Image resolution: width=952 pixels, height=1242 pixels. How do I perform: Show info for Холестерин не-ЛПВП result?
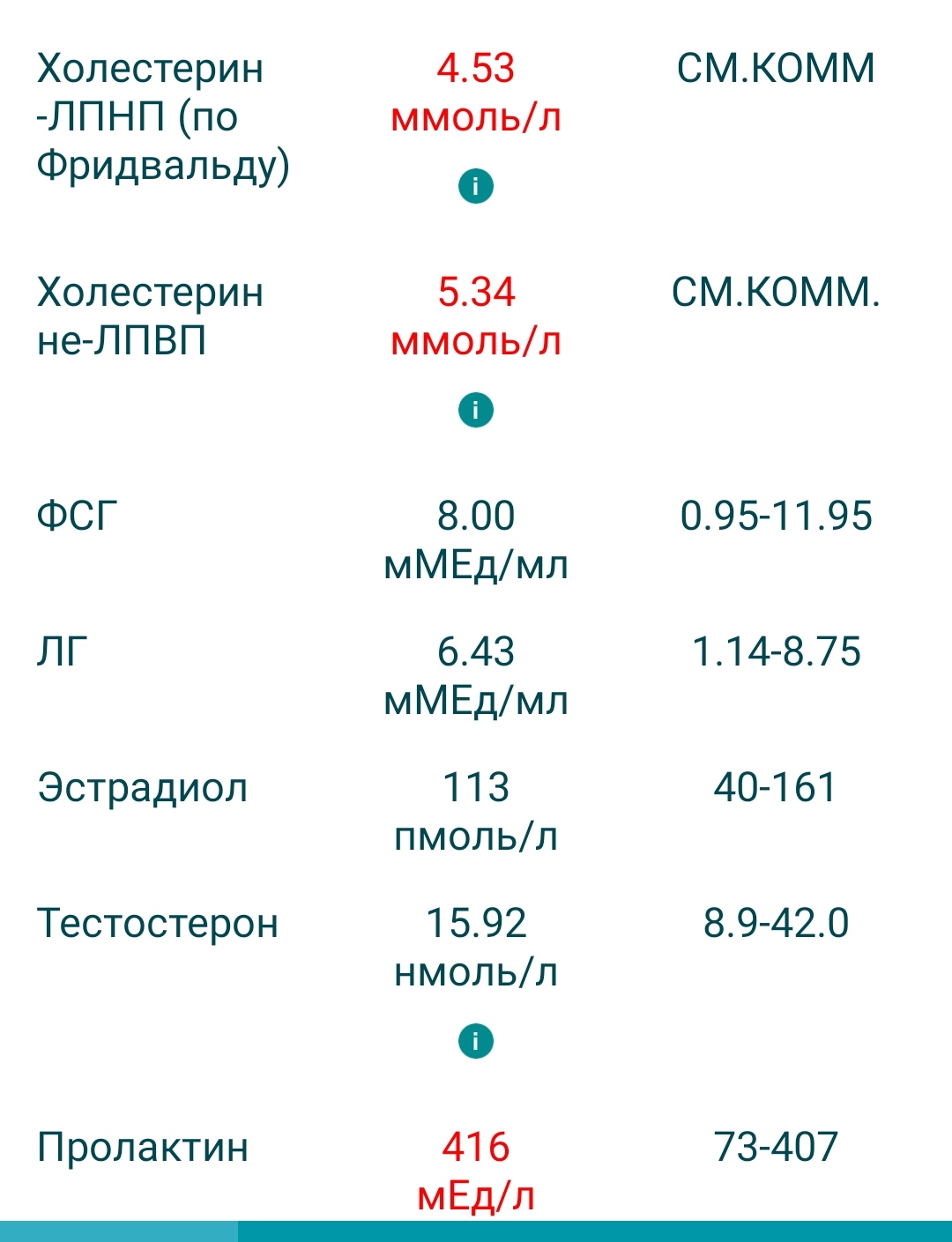point(476,410)
